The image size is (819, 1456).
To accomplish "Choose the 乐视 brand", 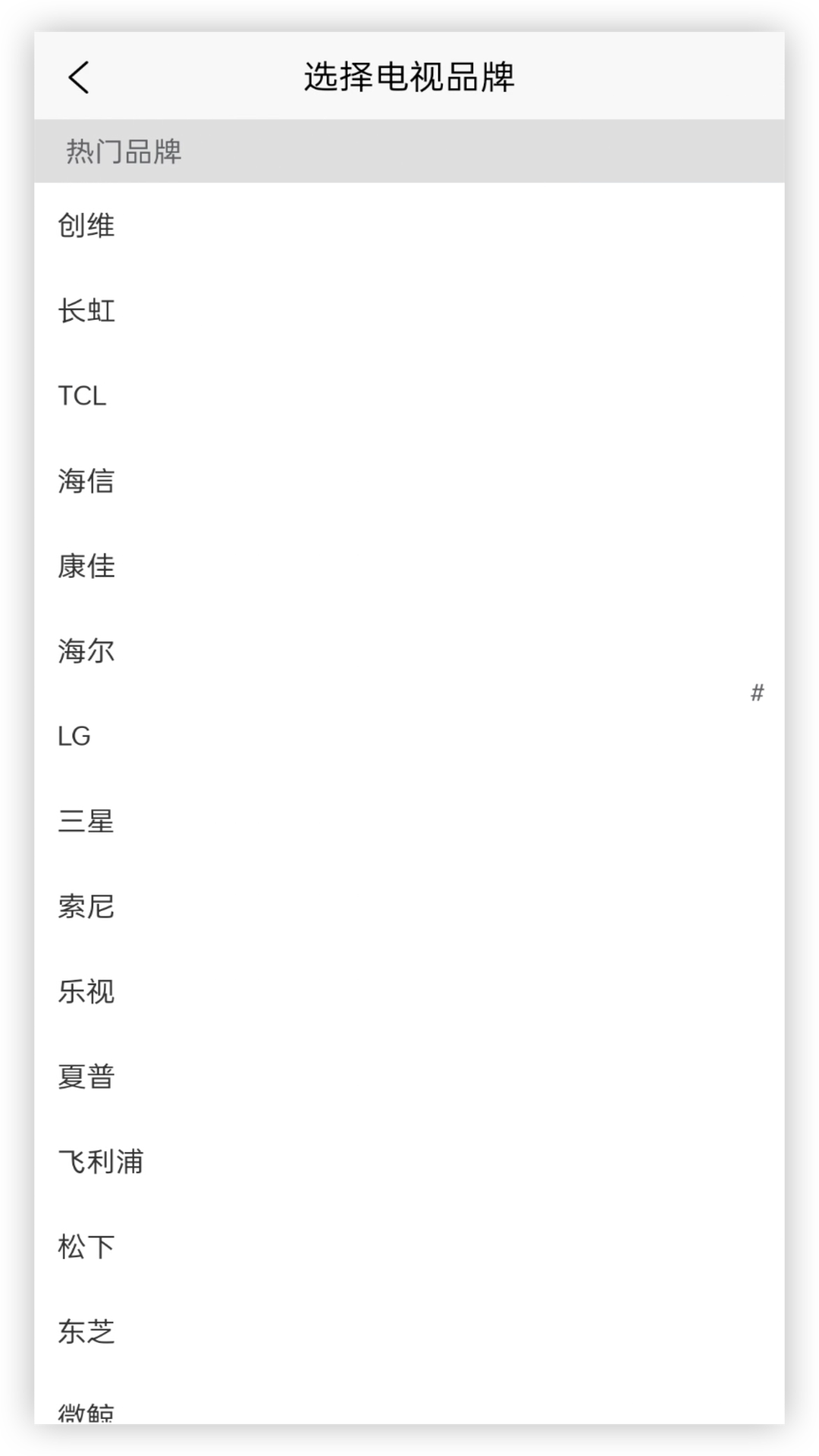I will coord(86,991).
